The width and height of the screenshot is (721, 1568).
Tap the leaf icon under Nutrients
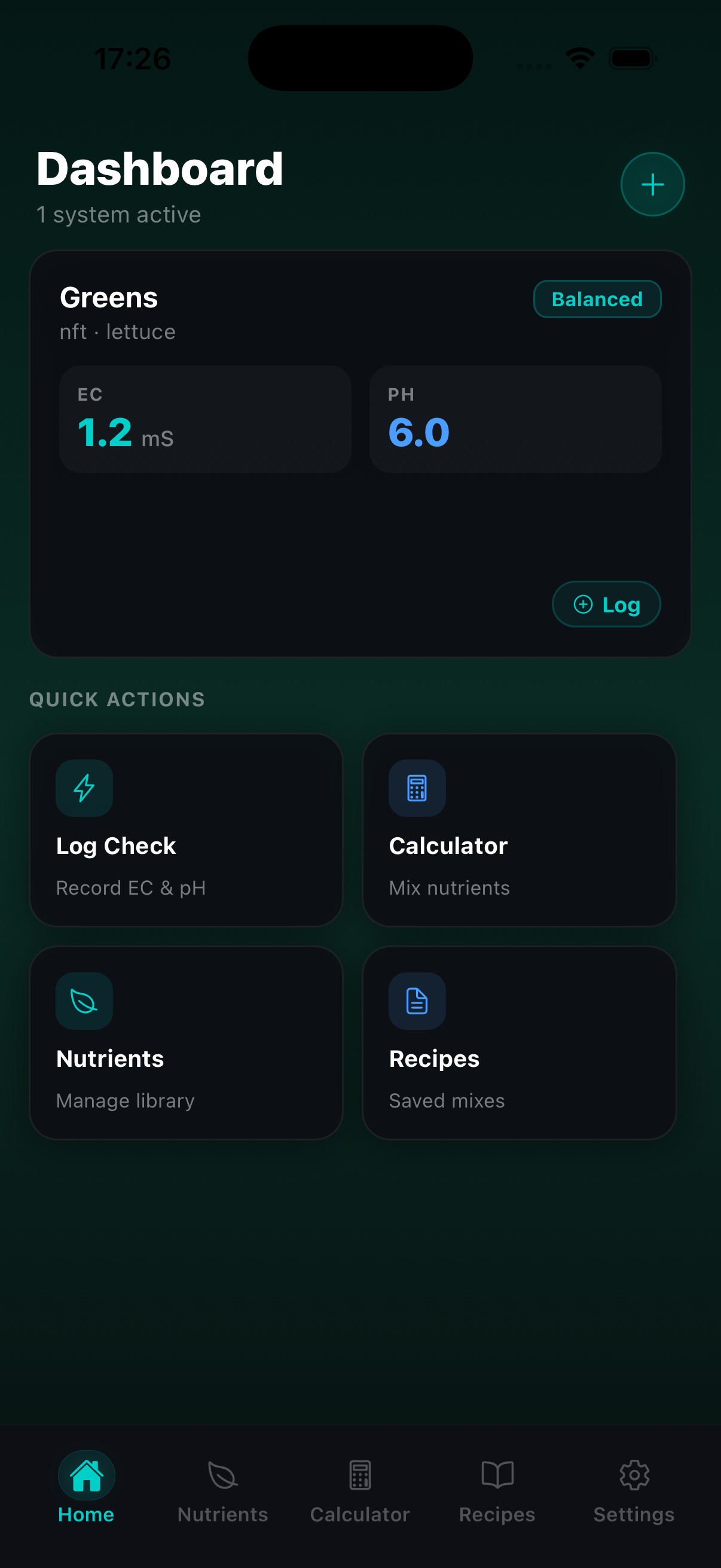coord(83,1001)
